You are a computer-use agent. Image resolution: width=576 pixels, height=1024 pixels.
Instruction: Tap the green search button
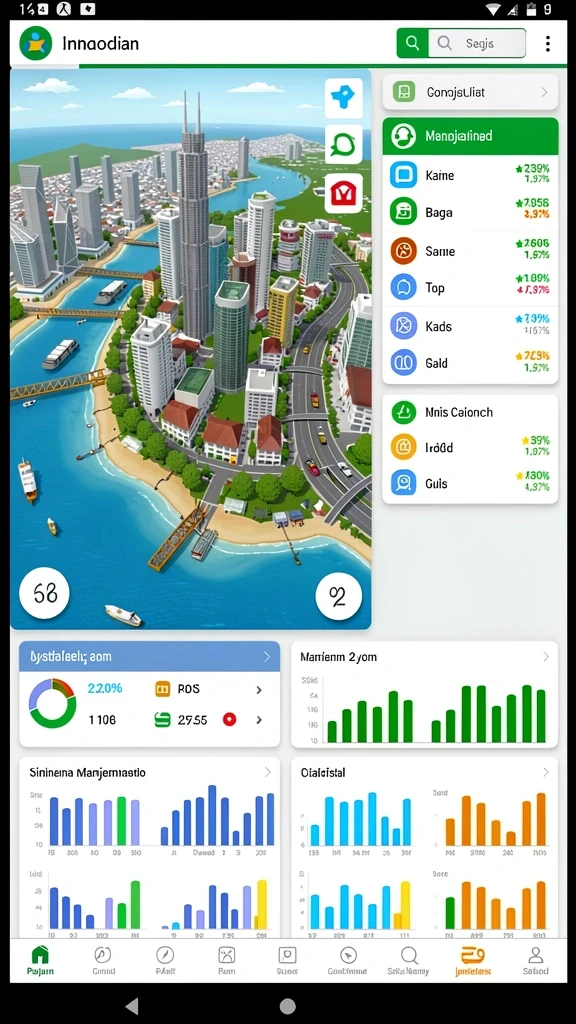click(x=412, y=43)
